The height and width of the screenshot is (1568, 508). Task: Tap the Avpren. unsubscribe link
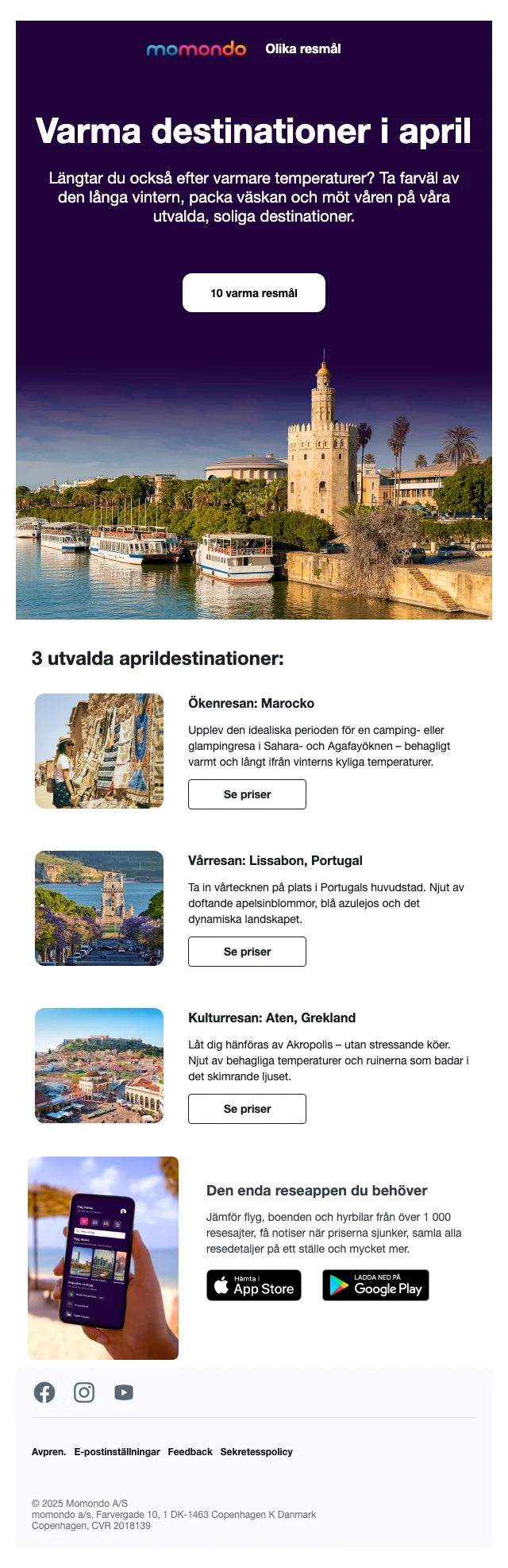[x=48, y=1452]
